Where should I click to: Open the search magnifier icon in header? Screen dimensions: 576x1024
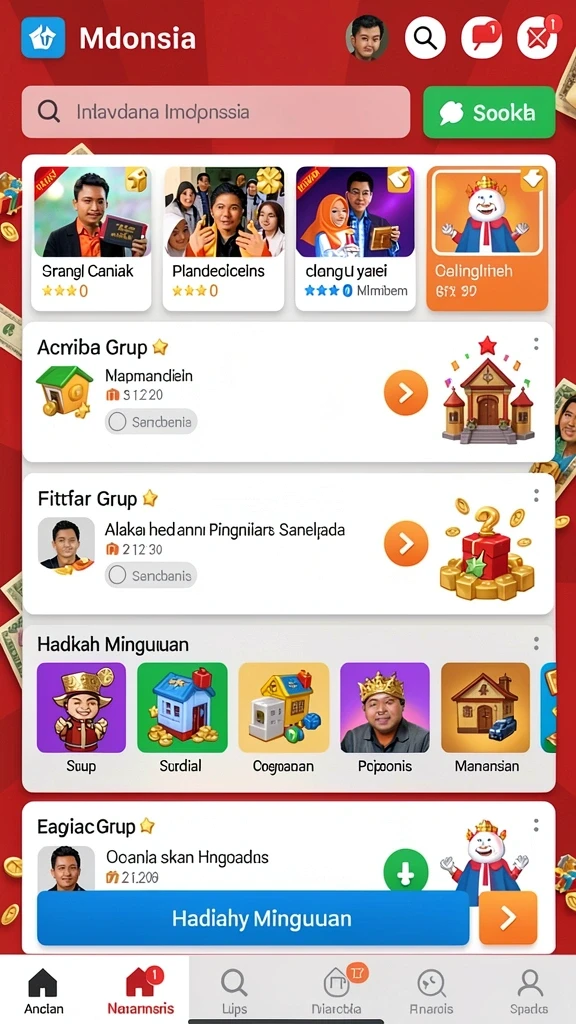click(425, 38)
